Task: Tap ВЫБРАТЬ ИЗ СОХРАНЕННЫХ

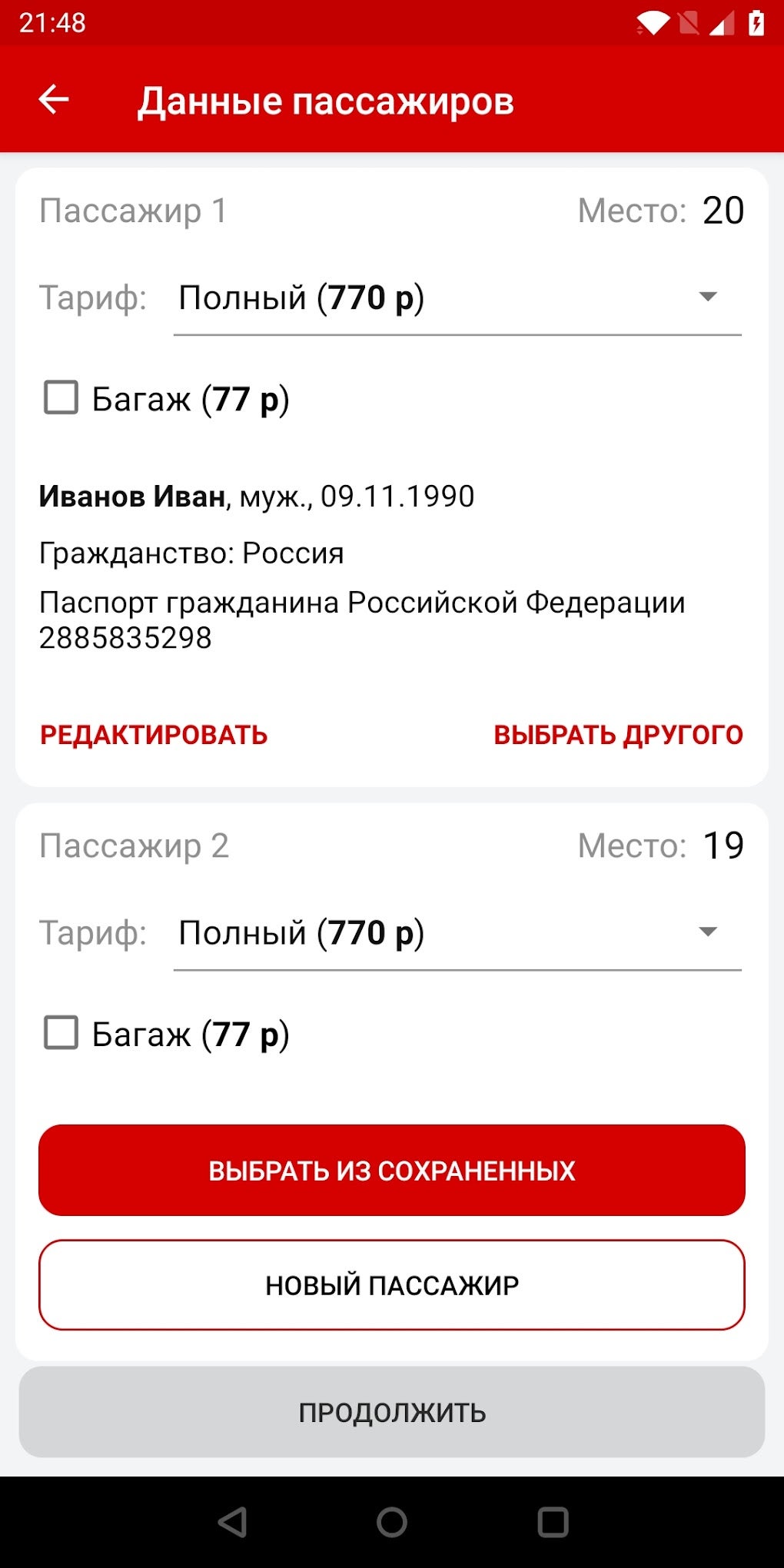Action: point(392,1171)
